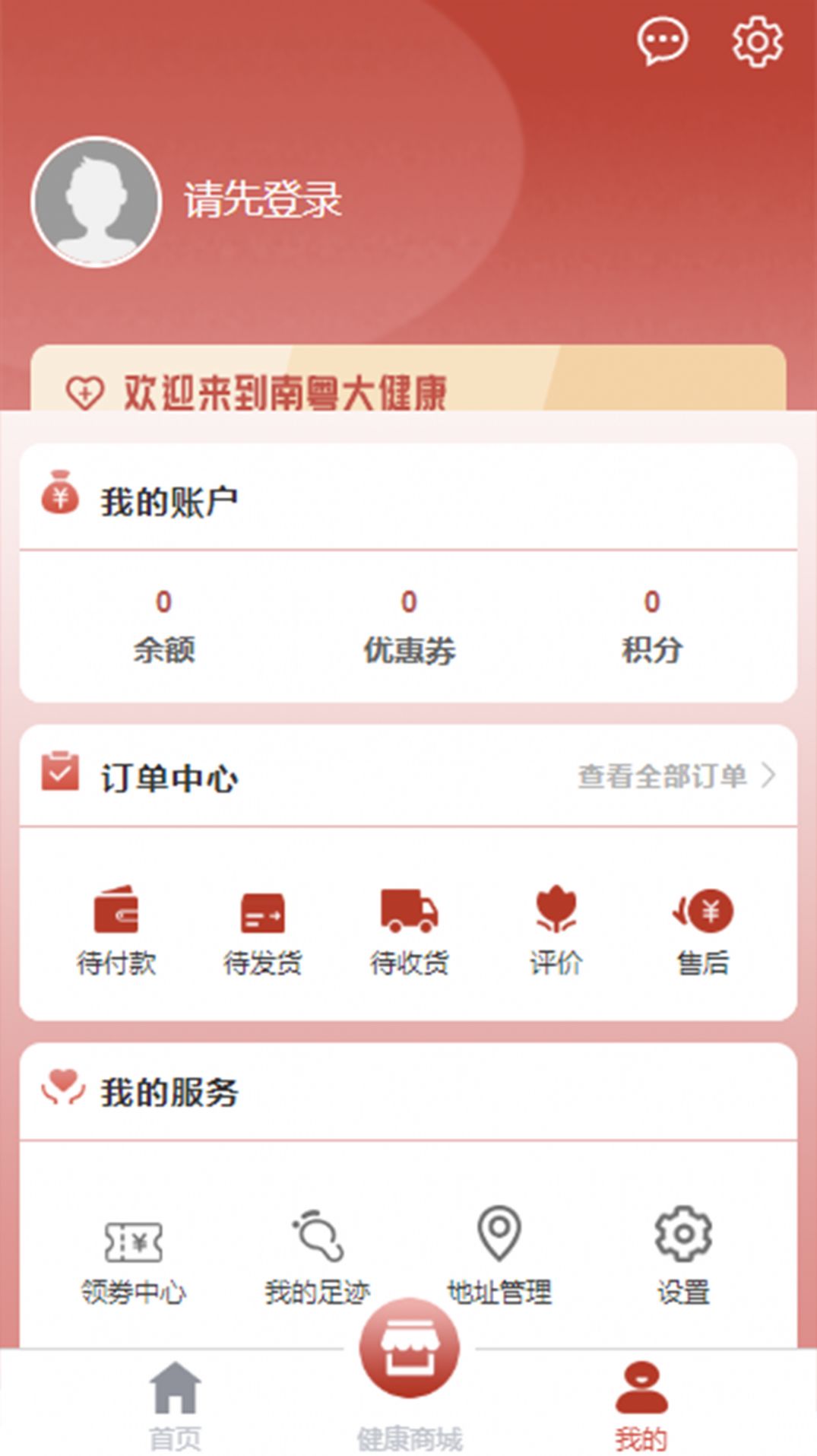View 余额 balance
This screenshot has height=1456, width=817.
[164, 626]
